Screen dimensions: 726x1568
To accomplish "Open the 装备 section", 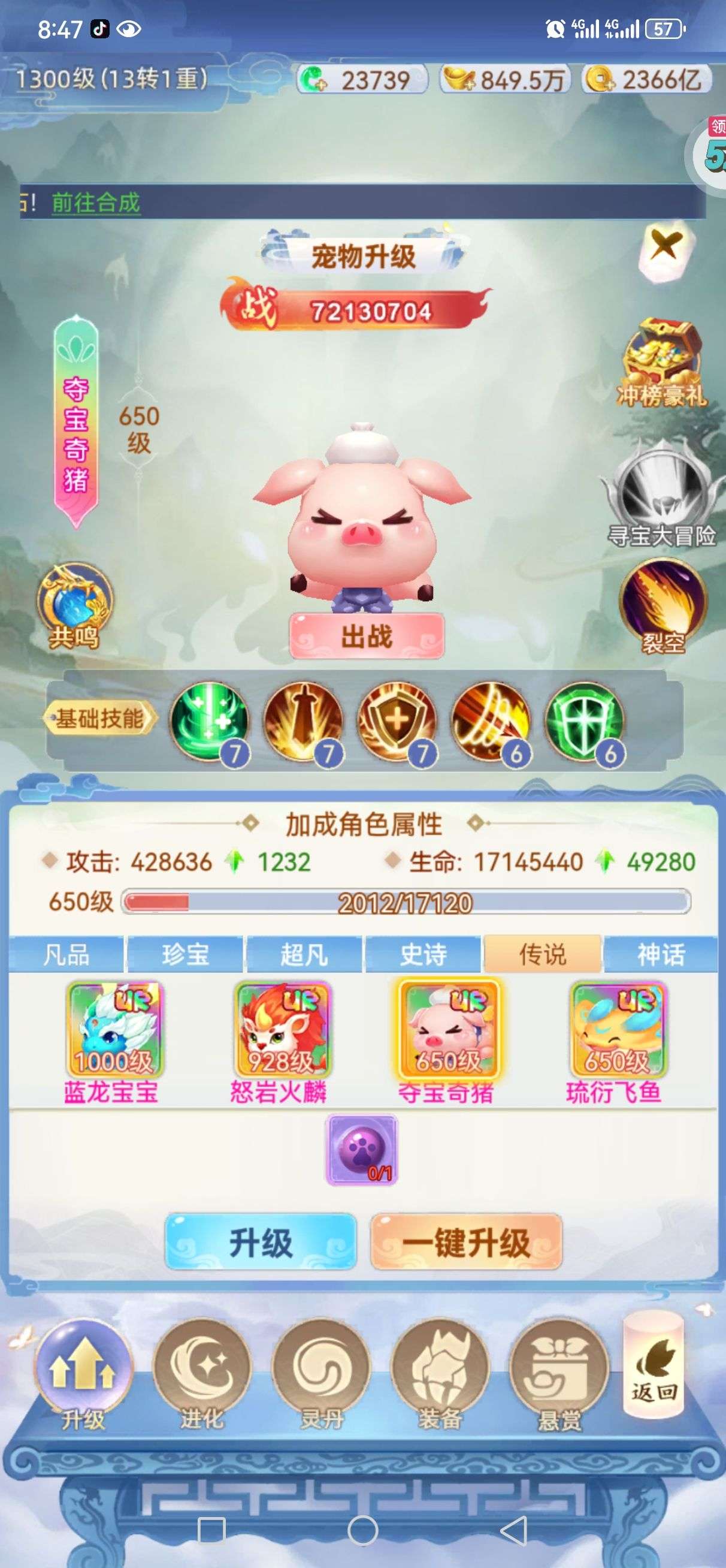I will point(439,1374).
